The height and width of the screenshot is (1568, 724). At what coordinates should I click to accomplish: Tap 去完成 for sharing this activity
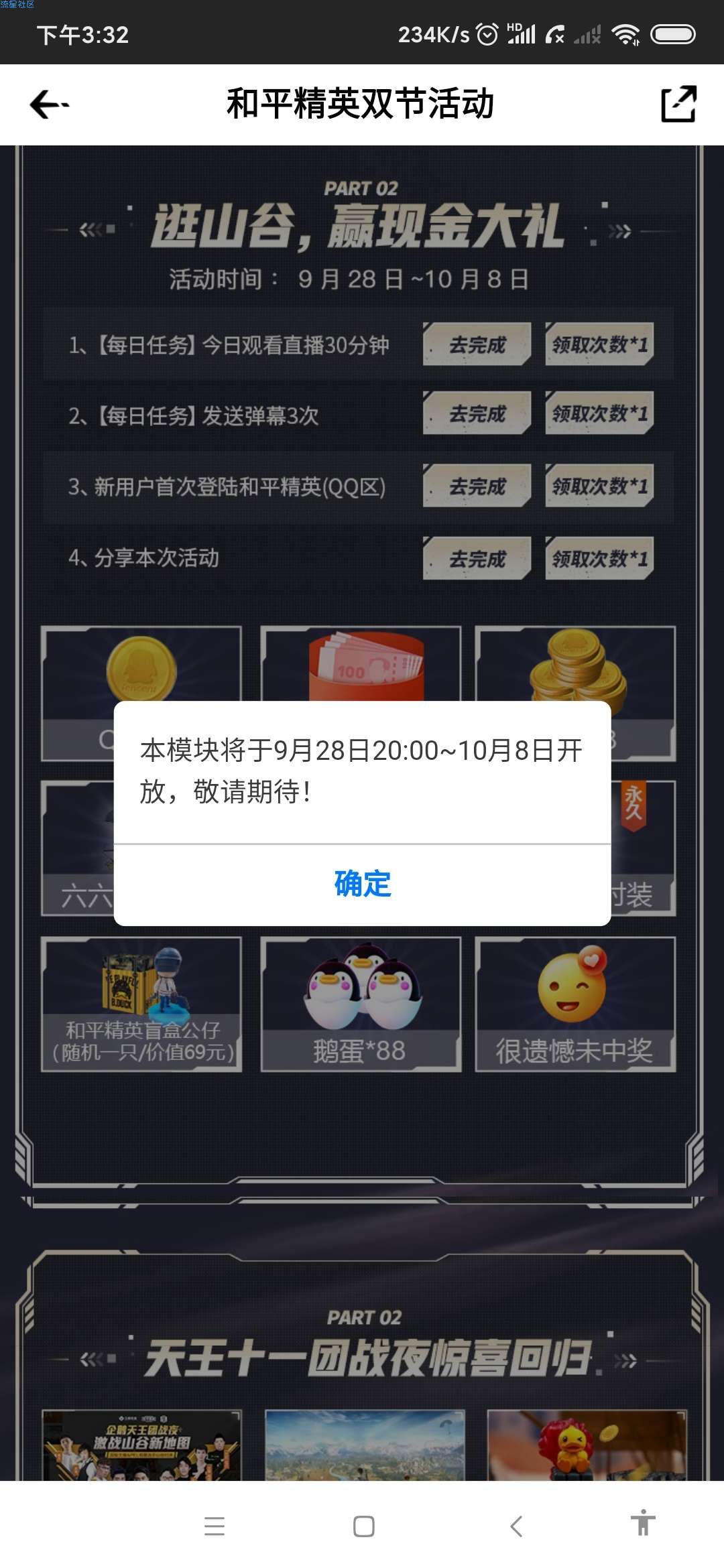[477, 558]
